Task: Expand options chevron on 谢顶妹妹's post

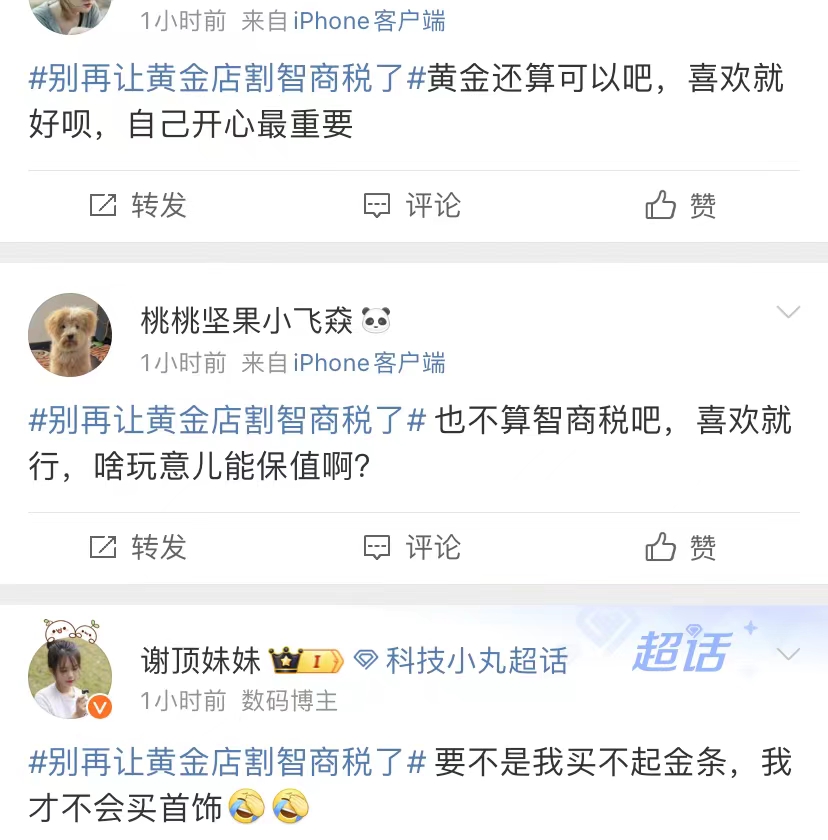Action: tap(789, 655)
